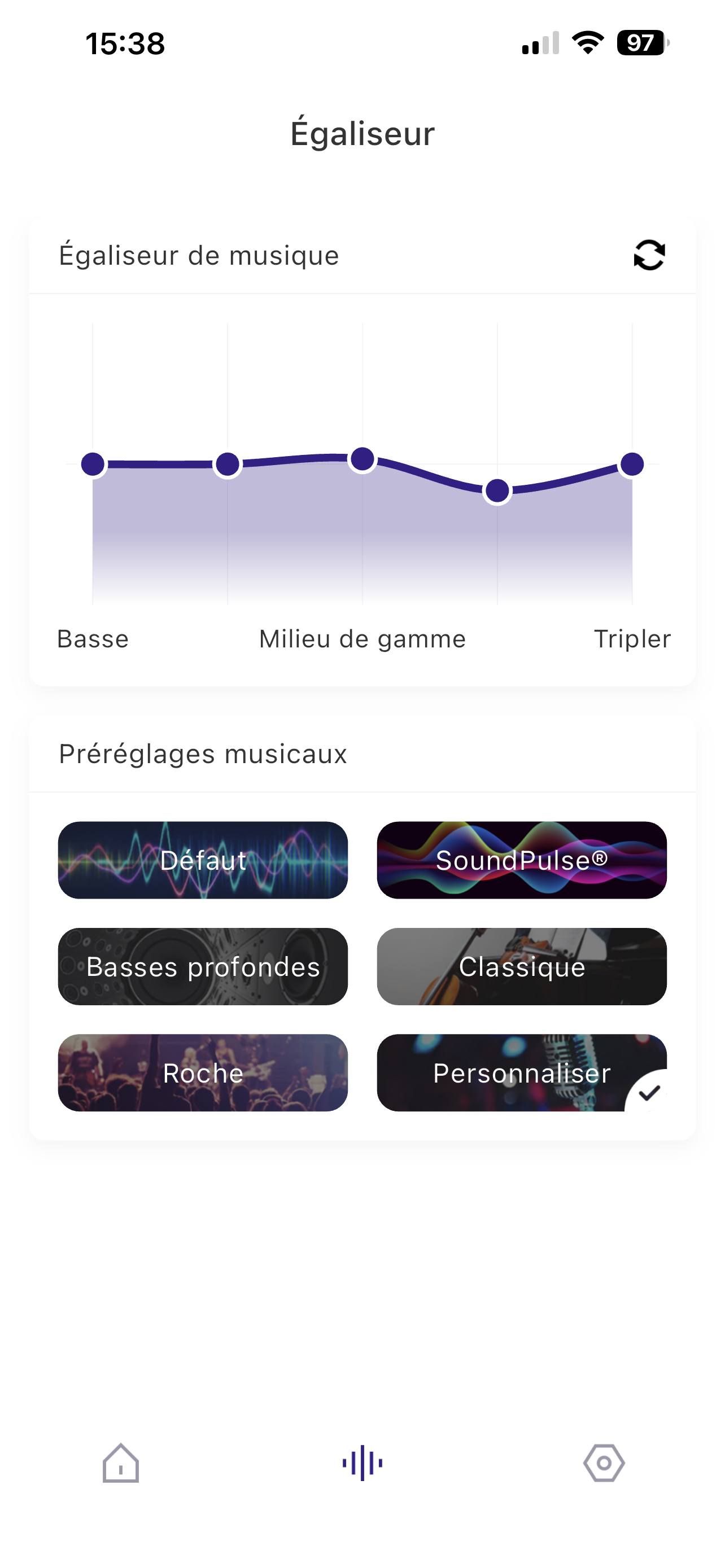The height and width of the screenshot is (1568, 725).
Task: Open the settings hexagon tab
Action: [x=604, y=1462]
